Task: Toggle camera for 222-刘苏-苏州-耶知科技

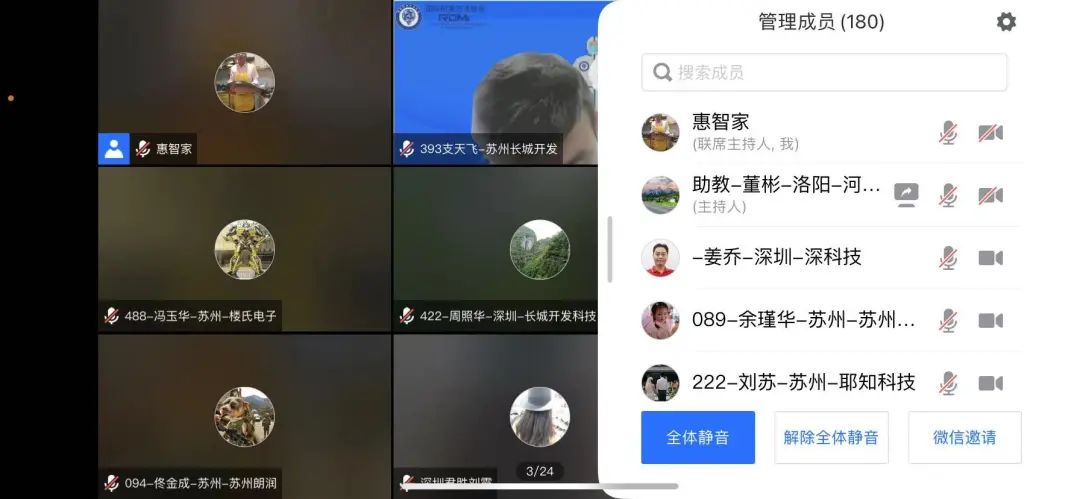Action: click(990, 383)
